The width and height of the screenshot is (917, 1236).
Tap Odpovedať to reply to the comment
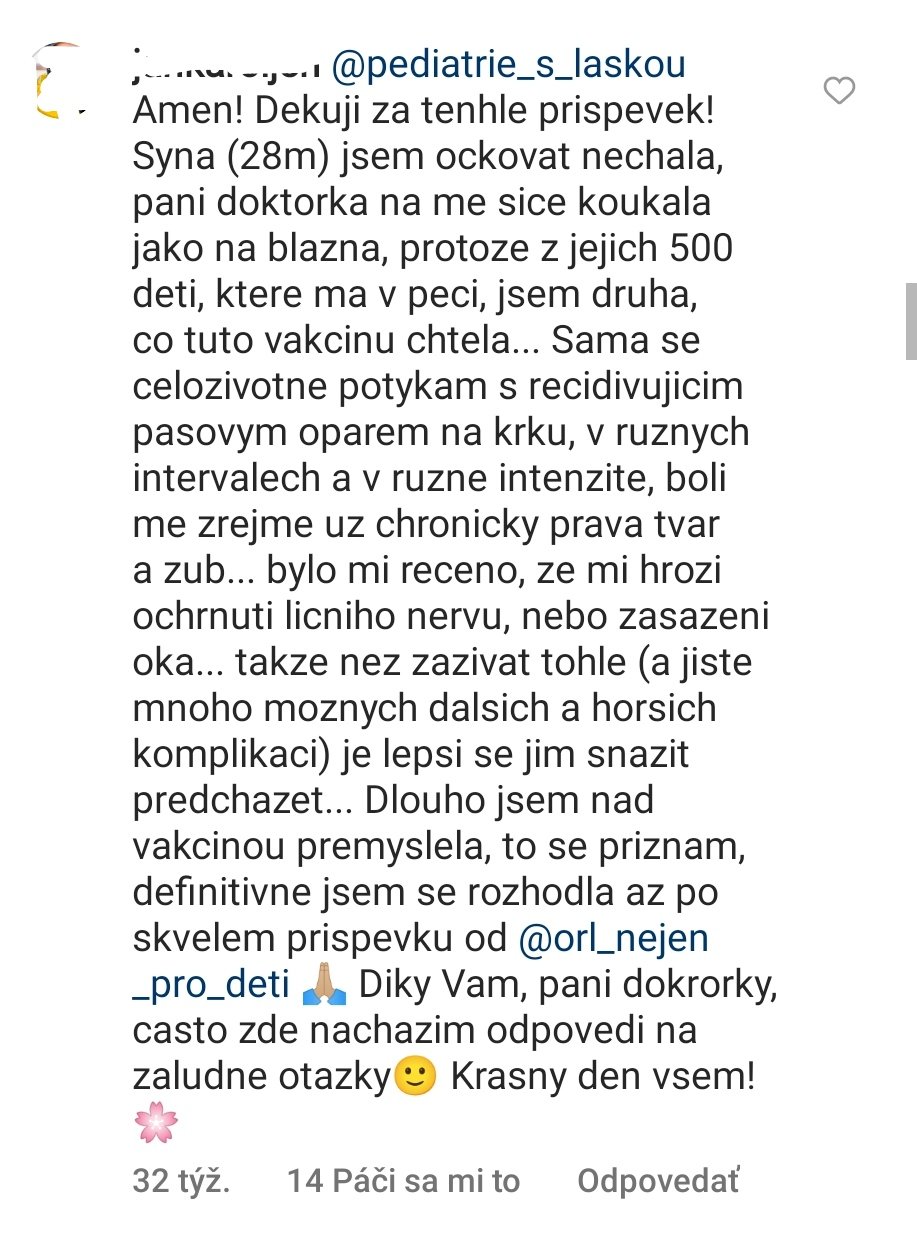[657, 1181]
